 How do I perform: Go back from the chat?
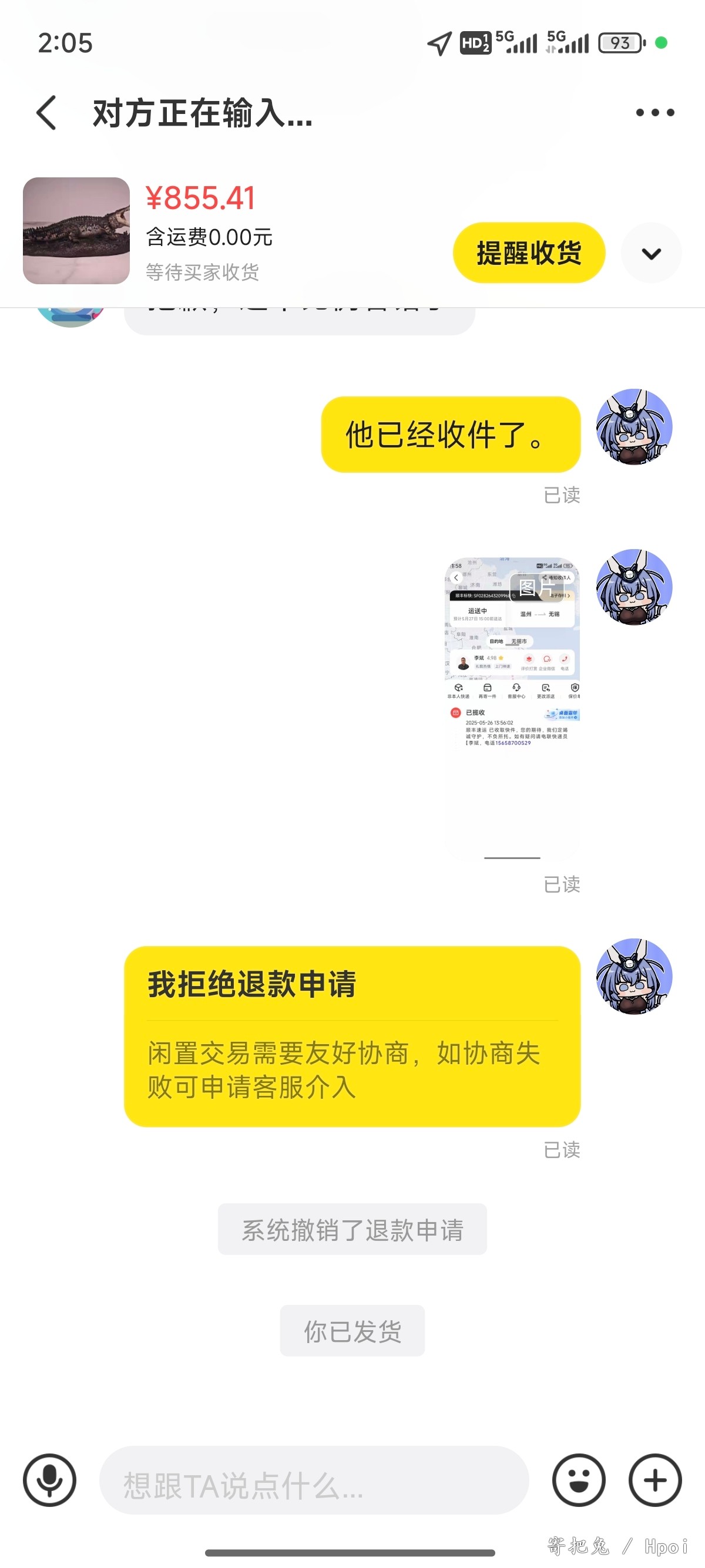46,113
